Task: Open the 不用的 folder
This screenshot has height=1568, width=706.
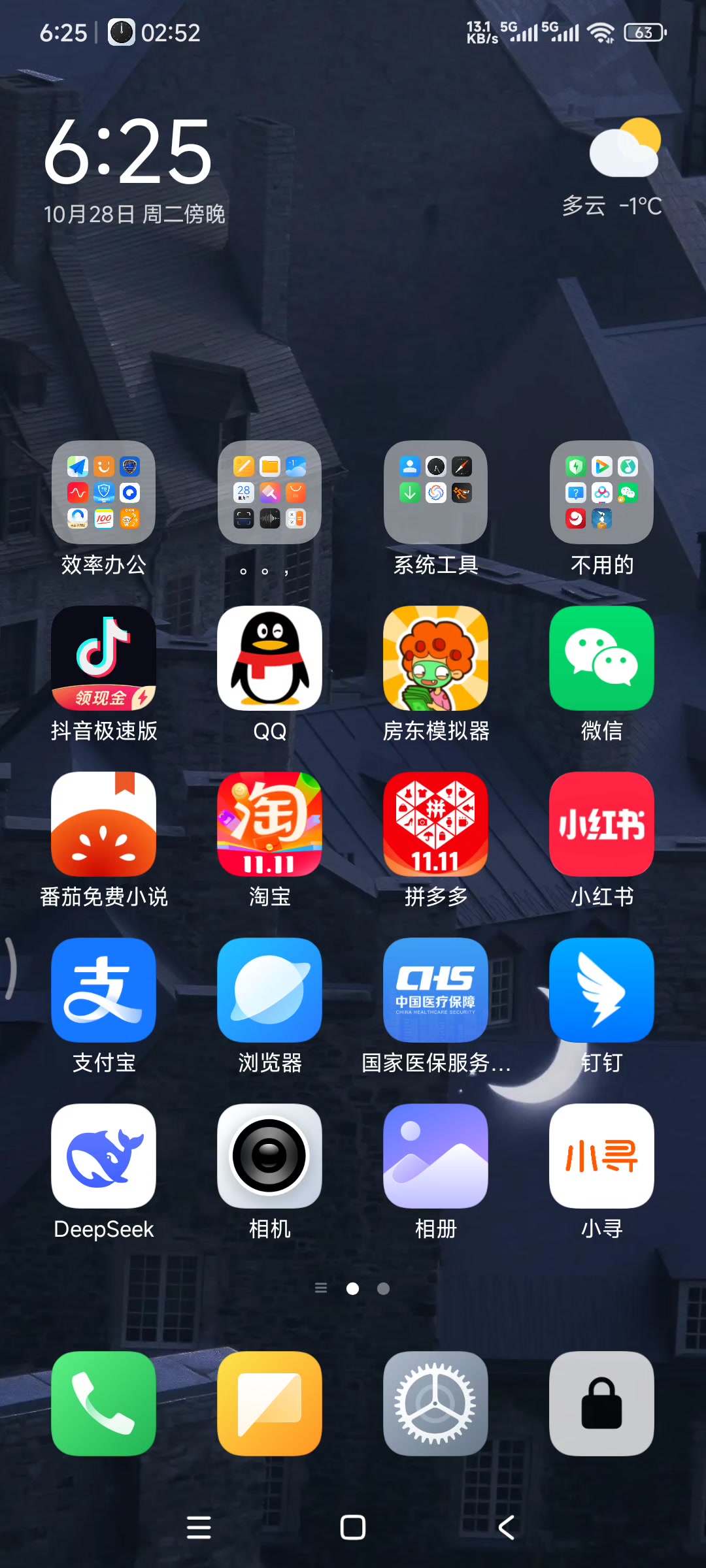Action: click(601, 493)
